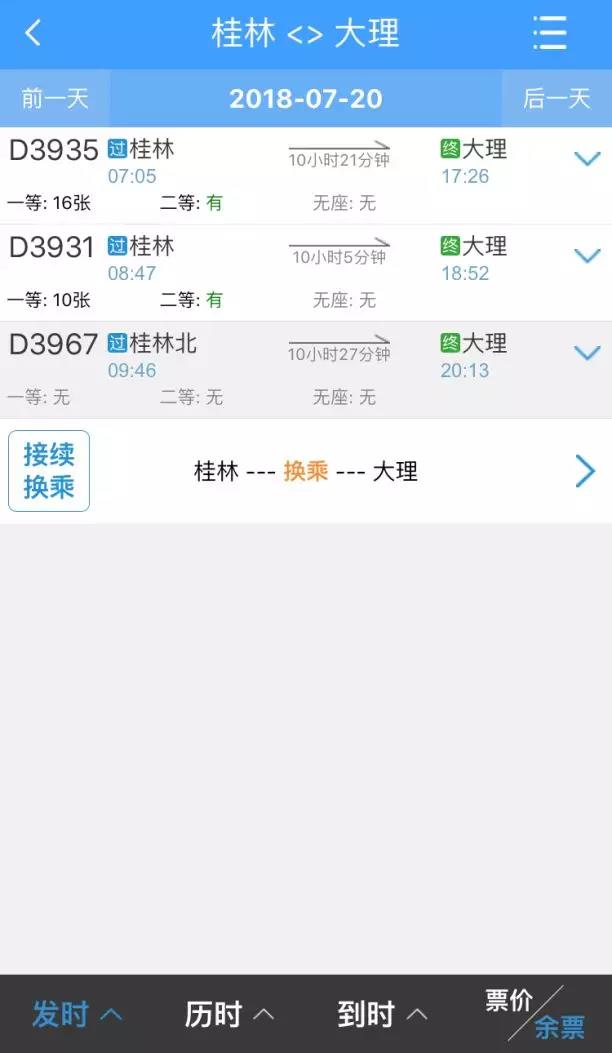
Task: Go back with the top-left arrow
Action: (33, 34)
